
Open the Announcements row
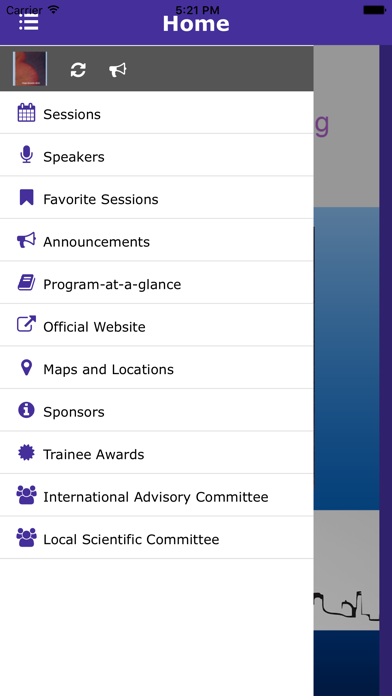(157, 240)
